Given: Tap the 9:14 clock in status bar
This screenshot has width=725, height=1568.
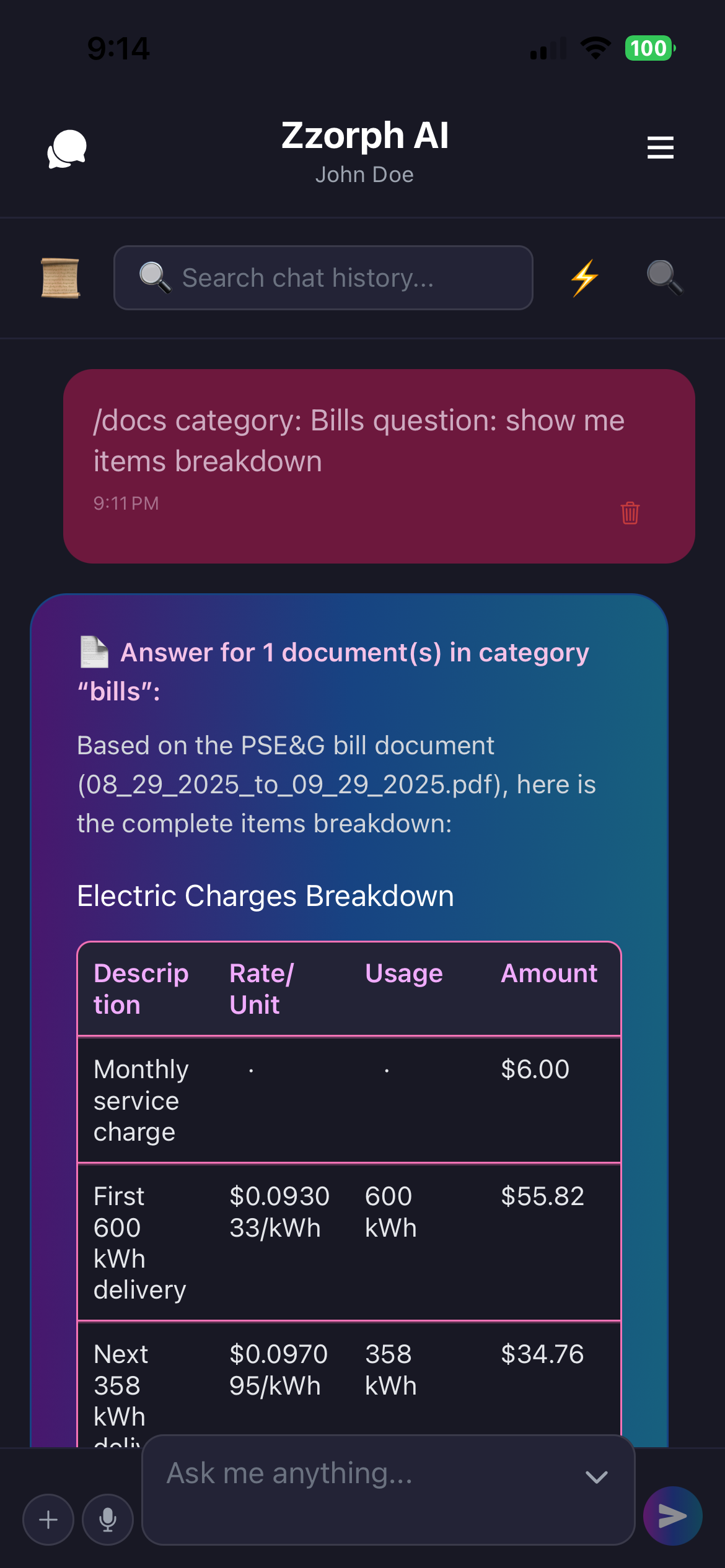Looking at the screenshot, I should click(118, 48).
